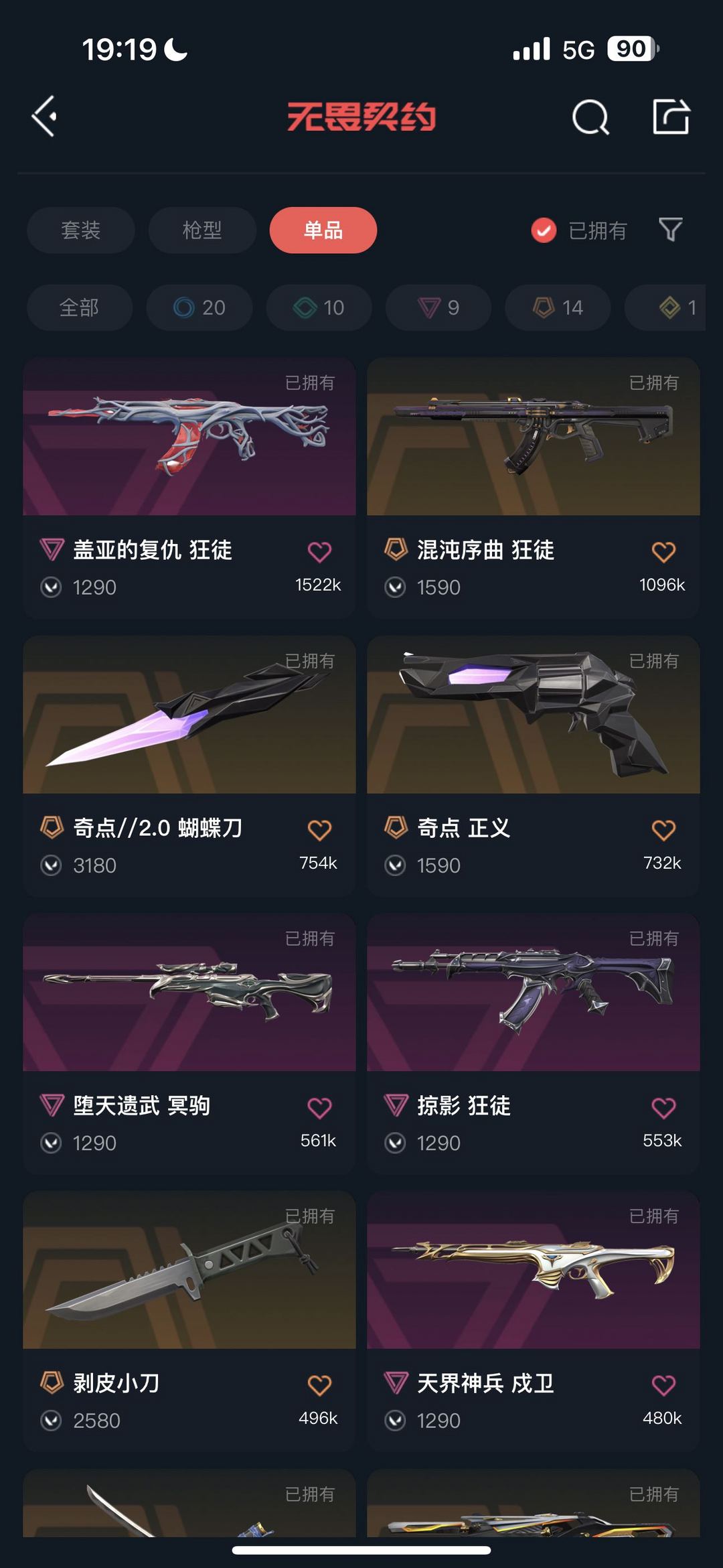
Task: Tap the heart on 奇点 正义
Action: pos(663,830)
